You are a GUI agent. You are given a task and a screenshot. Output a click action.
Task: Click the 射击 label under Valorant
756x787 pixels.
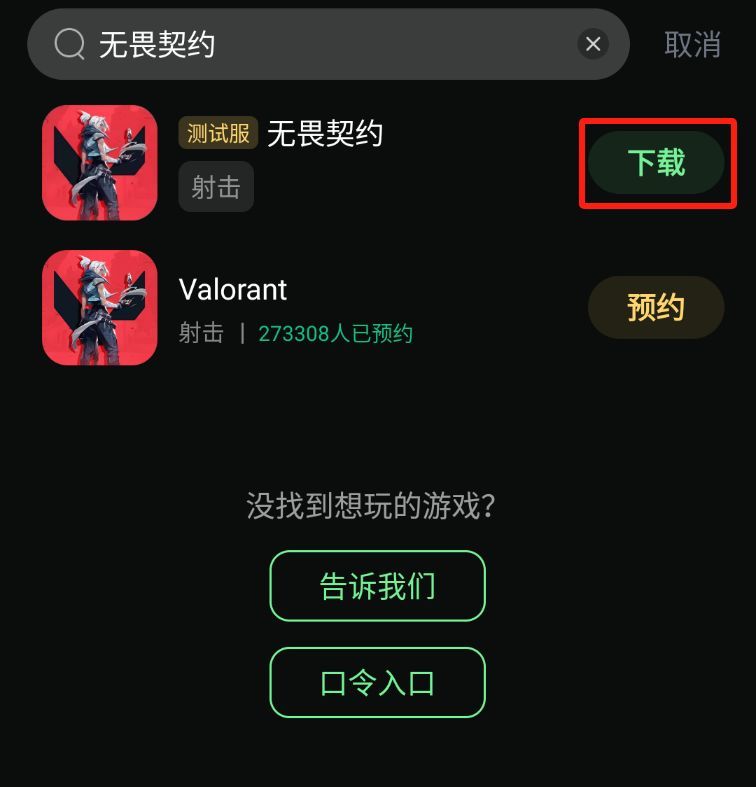click(x=201, y=333)
